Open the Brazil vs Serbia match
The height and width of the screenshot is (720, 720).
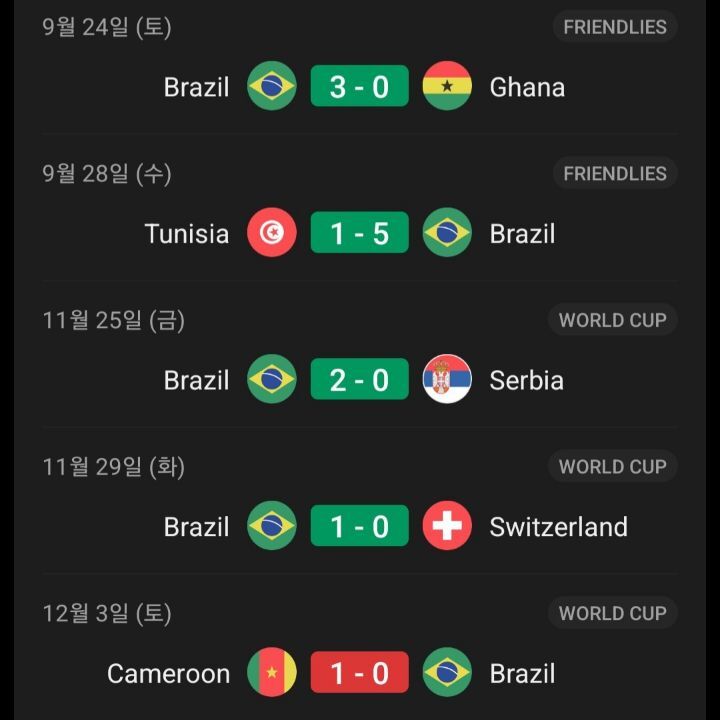[x=359, y=380]
